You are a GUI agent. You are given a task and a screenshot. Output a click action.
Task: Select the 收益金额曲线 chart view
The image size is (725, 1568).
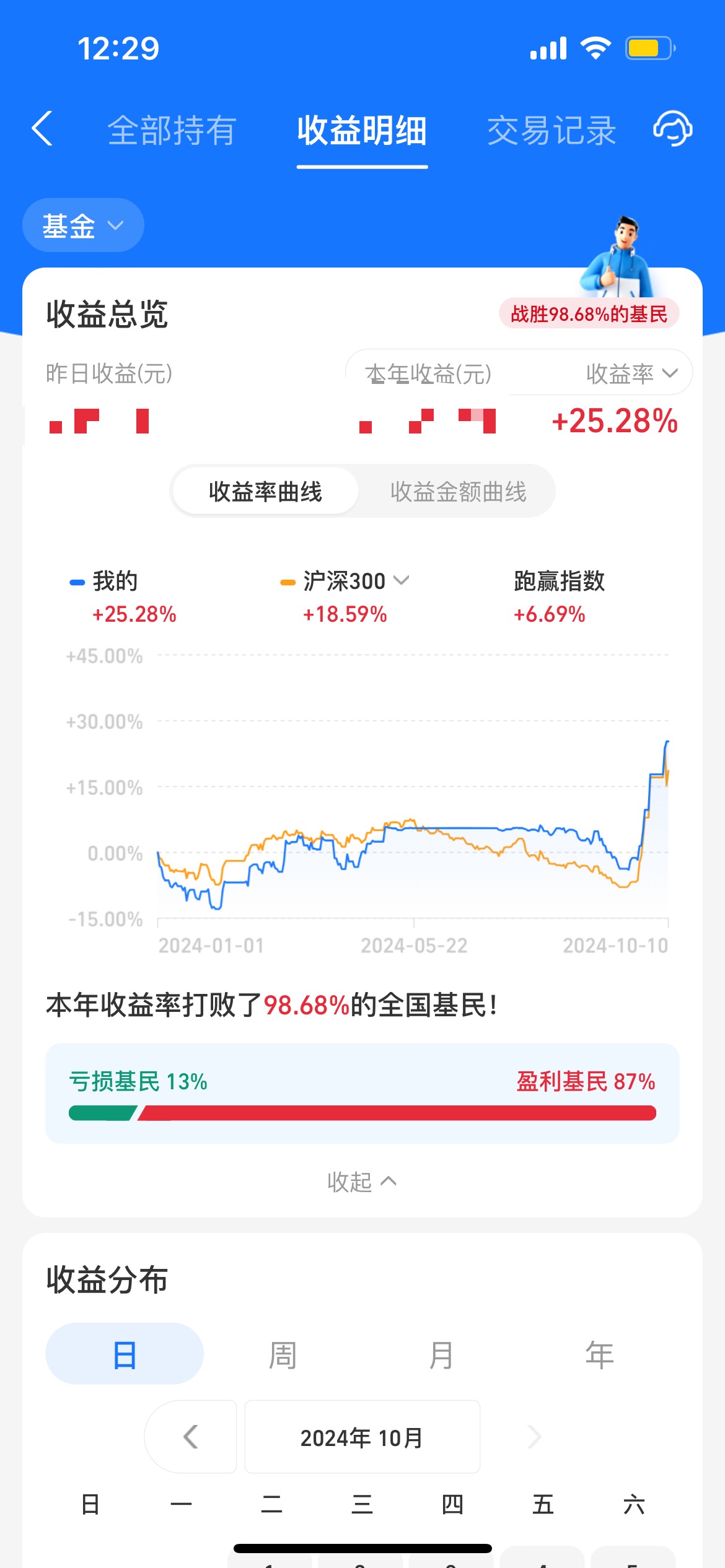tap(459, 492)
